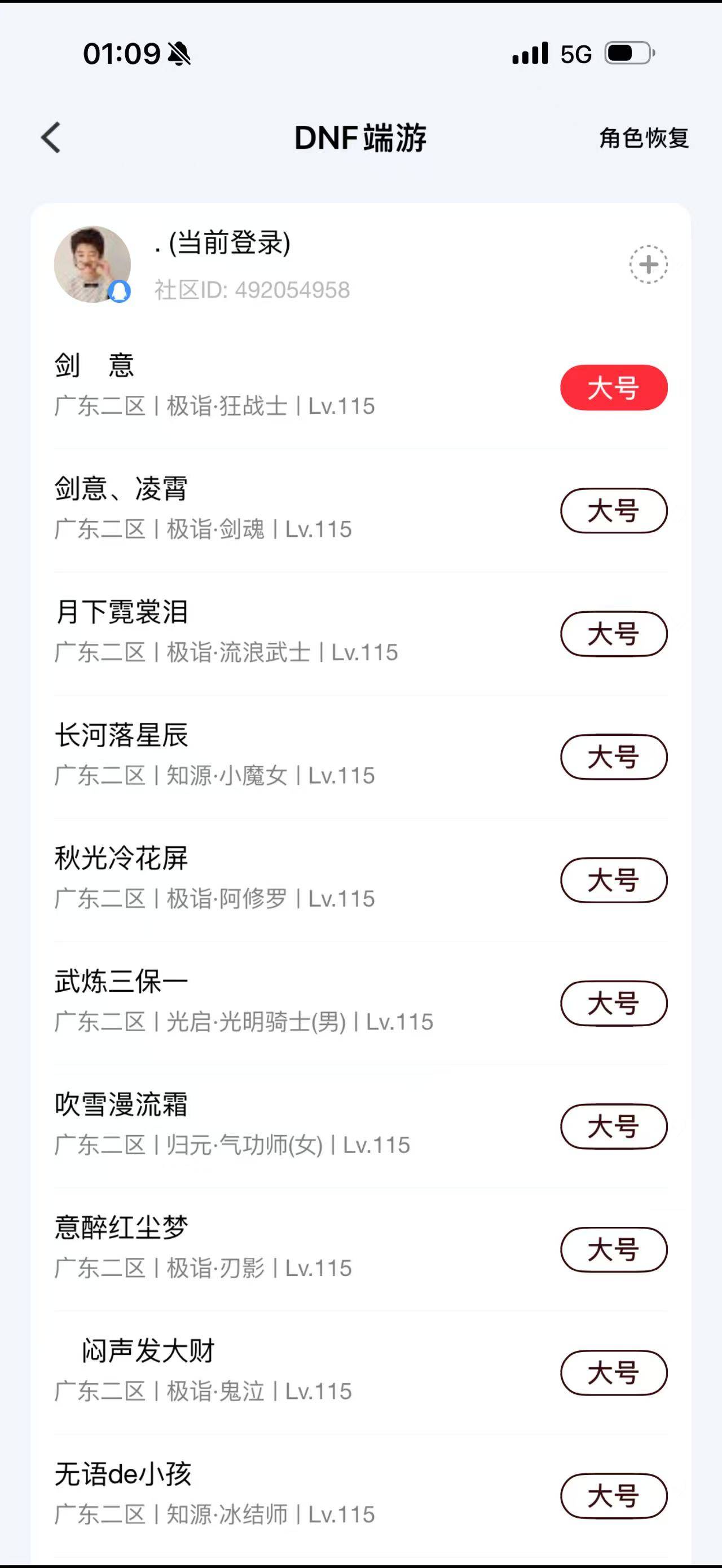Navigate back using the back arrow

[52, 139]
